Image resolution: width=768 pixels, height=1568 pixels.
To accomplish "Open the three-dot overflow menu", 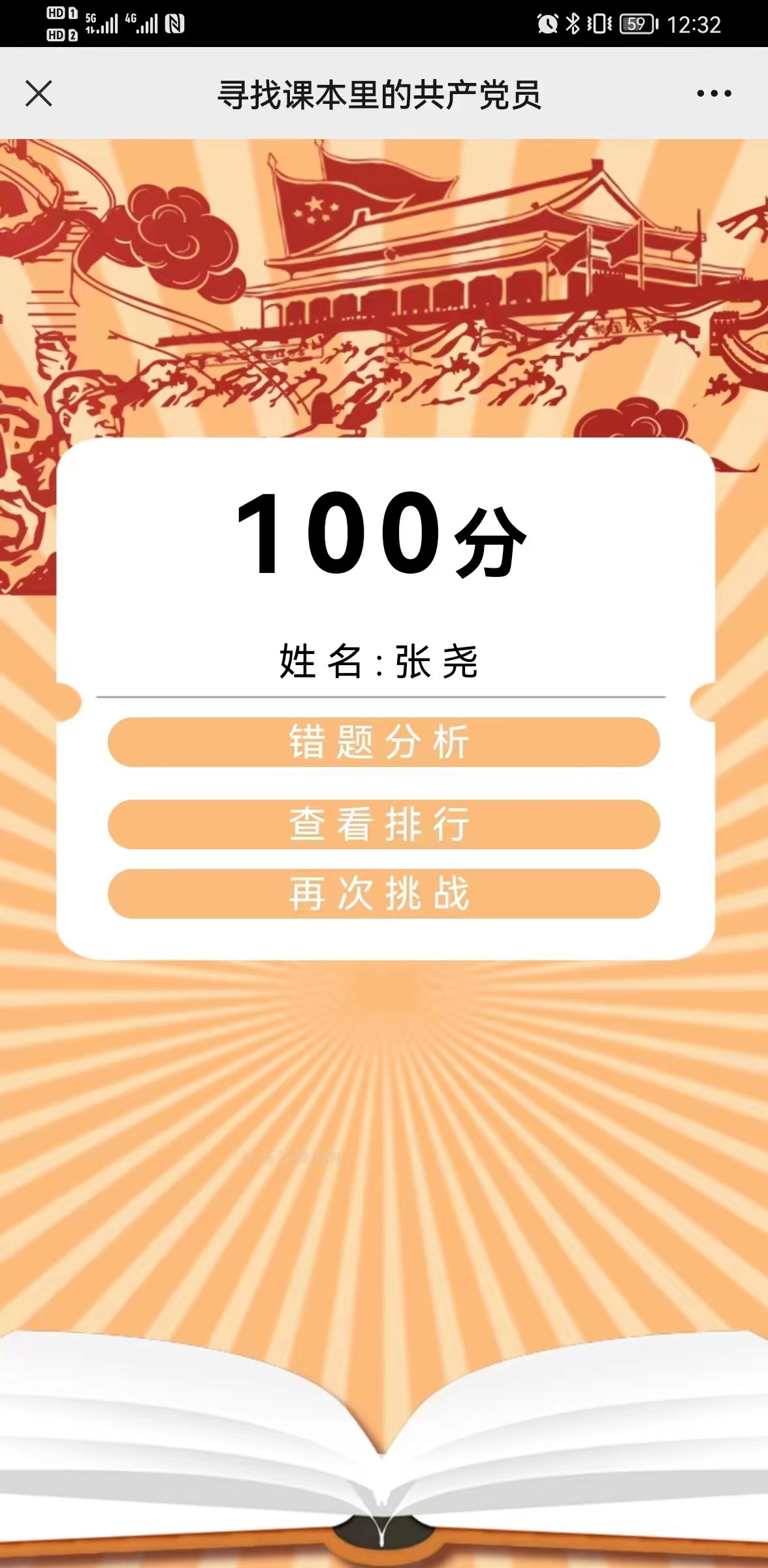I will coord(713,93).
